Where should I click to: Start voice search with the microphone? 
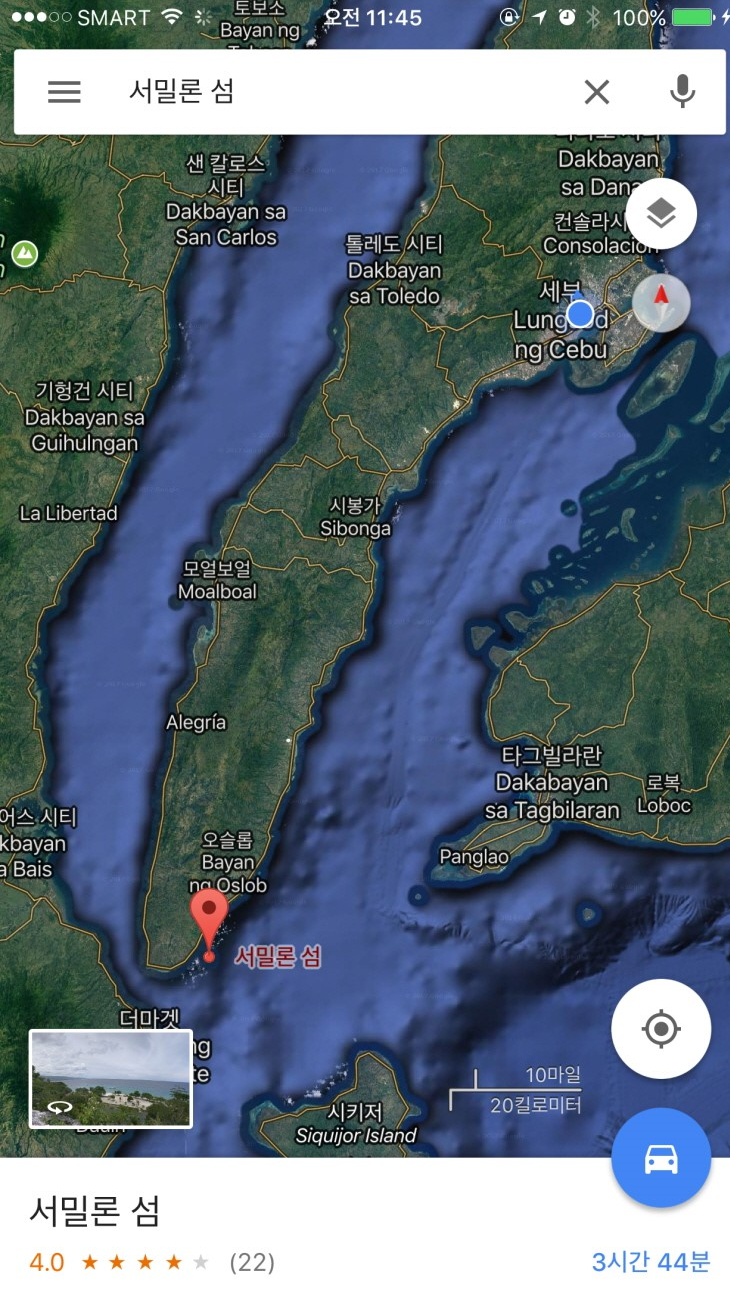pyautogui.click(x=682, y=92)
